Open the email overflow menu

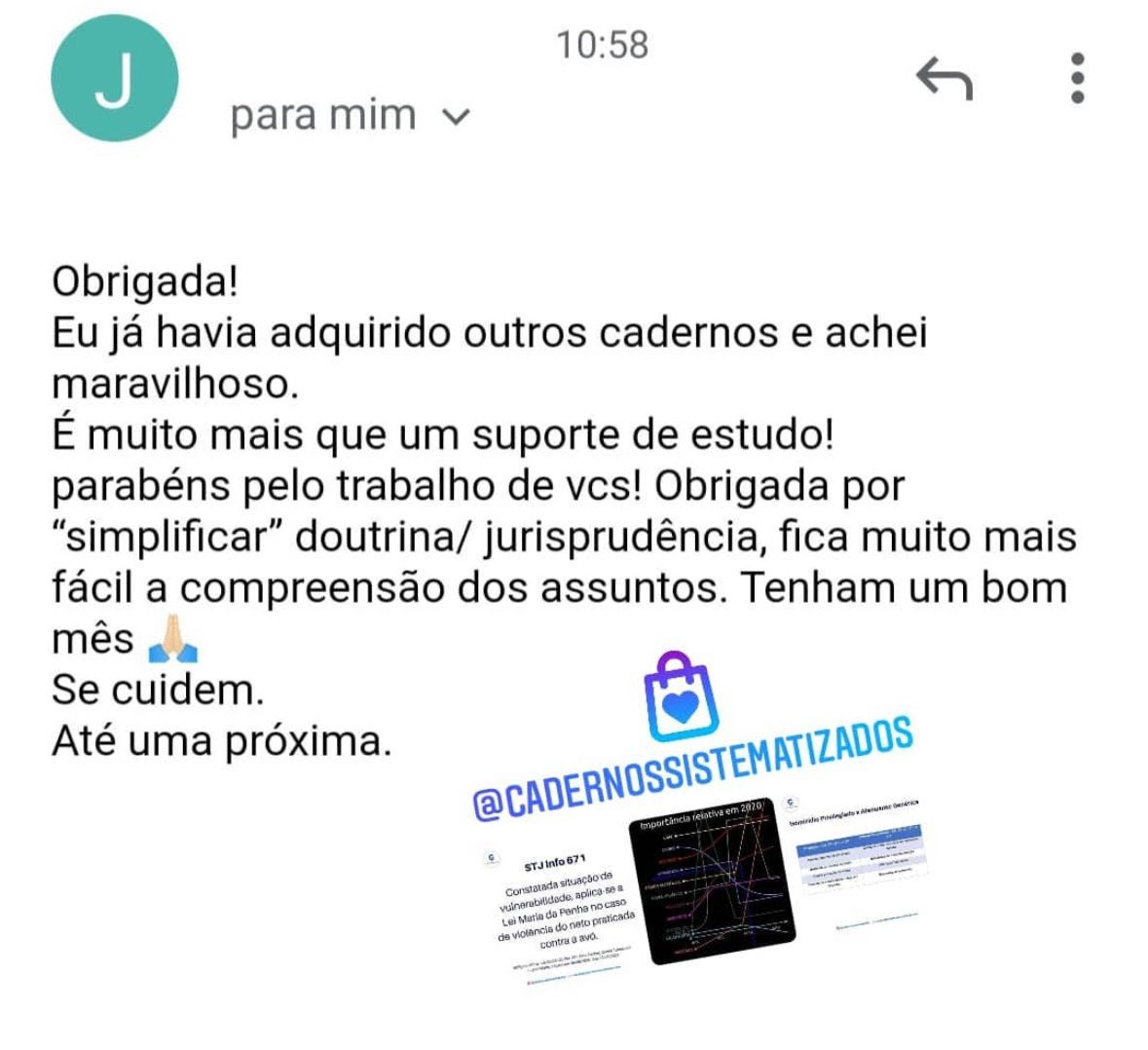tap(1077, 78)
